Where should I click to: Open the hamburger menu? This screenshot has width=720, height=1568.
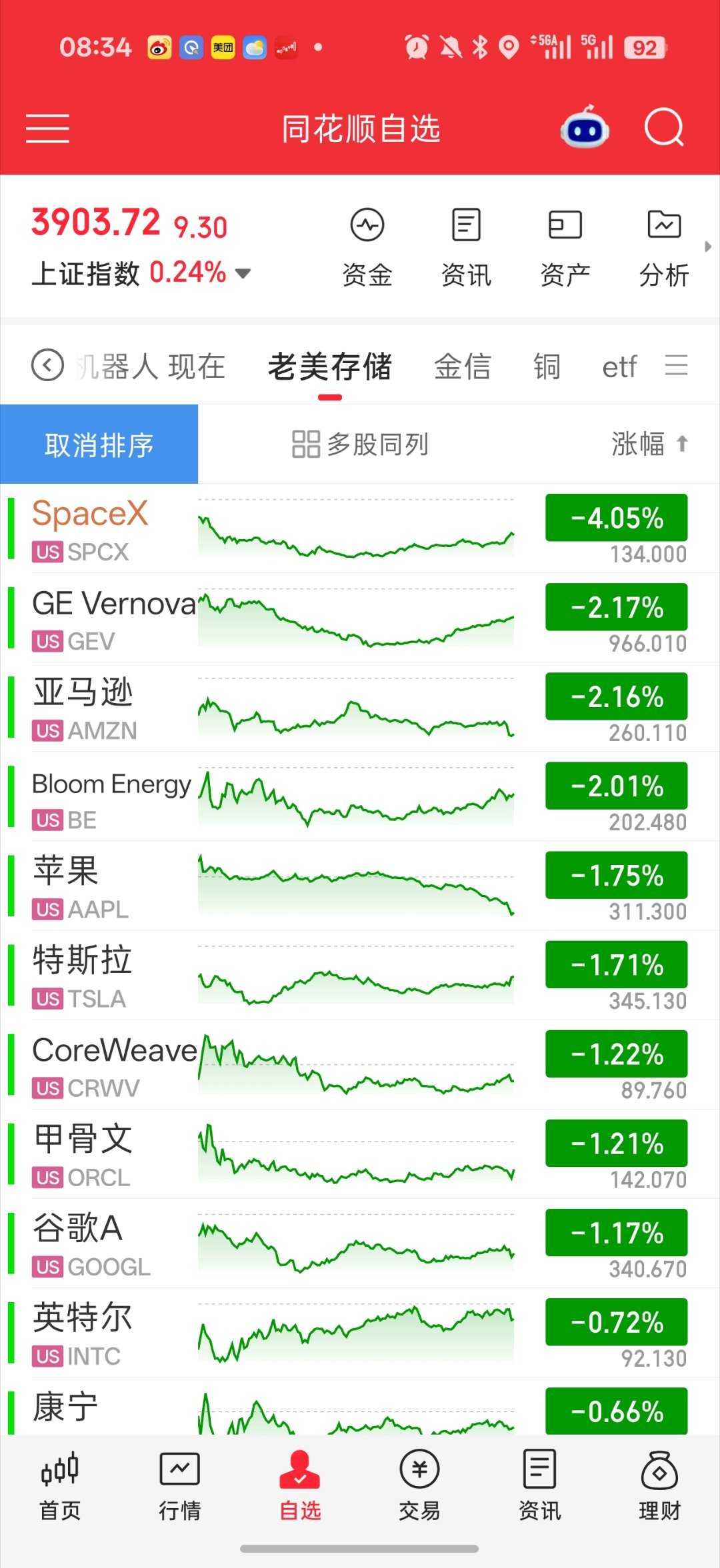pyautogui.click(x=47, y=128)
